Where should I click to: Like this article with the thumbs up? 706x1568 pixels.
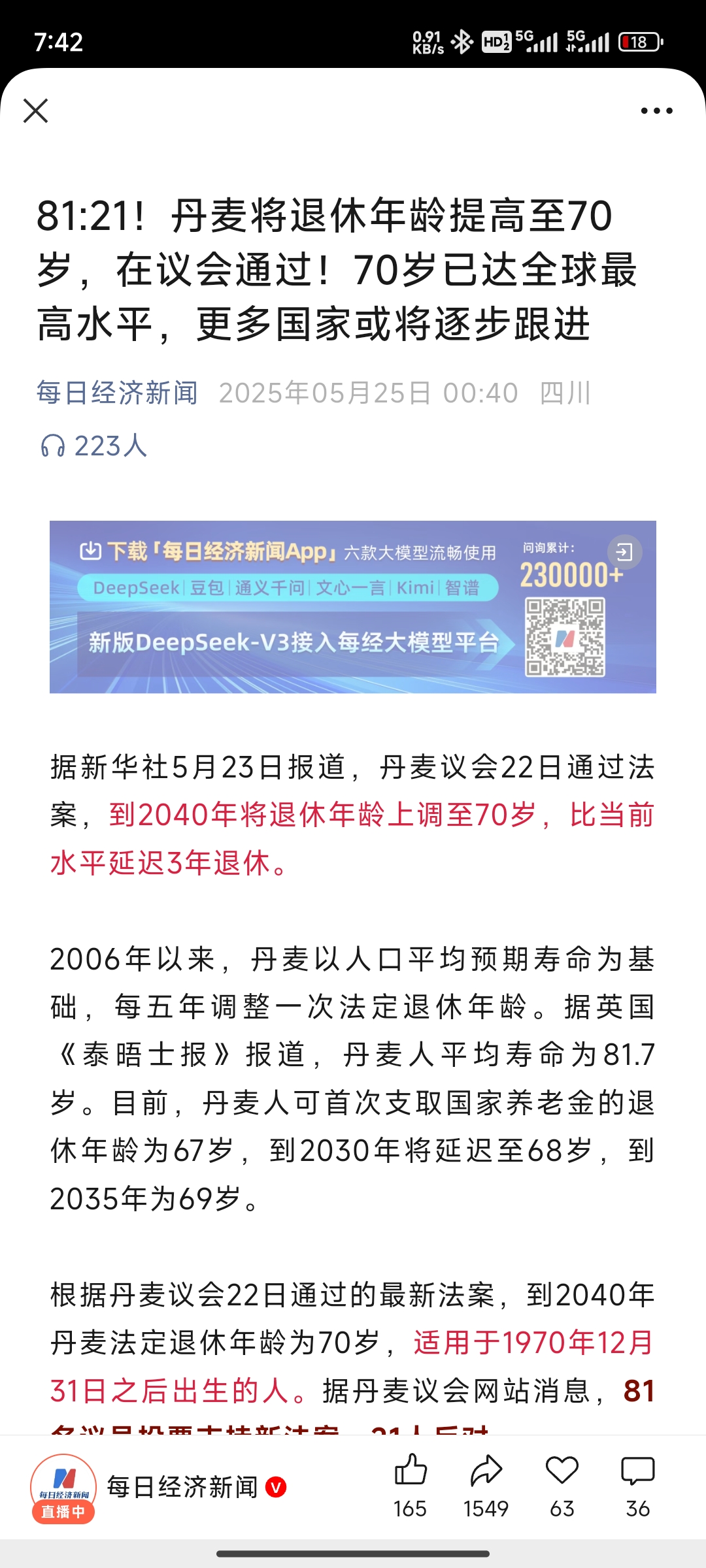[411, 1471]
